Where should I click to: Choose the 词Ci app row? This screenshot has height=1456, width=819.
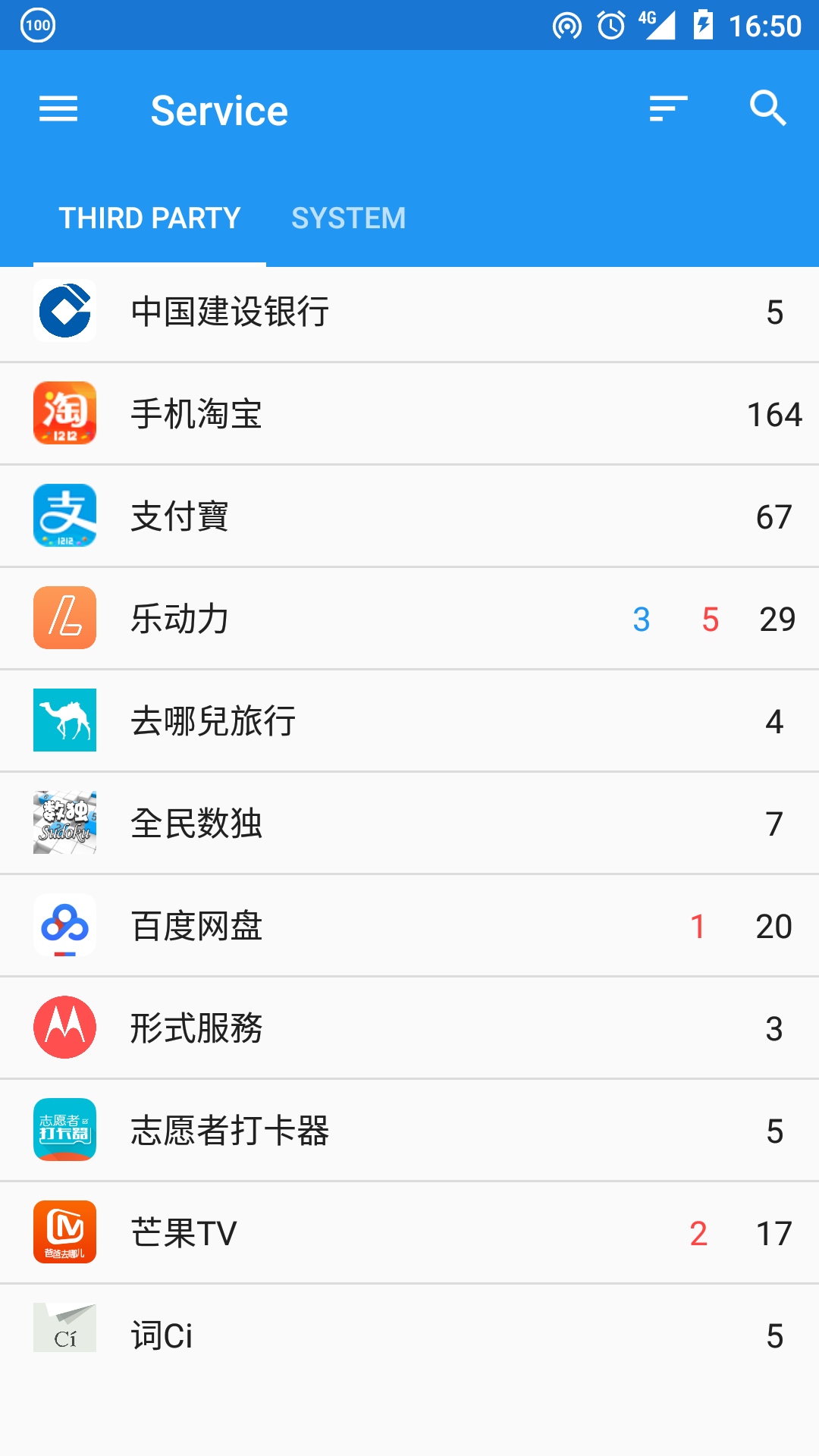click(x=409, y=1335)
